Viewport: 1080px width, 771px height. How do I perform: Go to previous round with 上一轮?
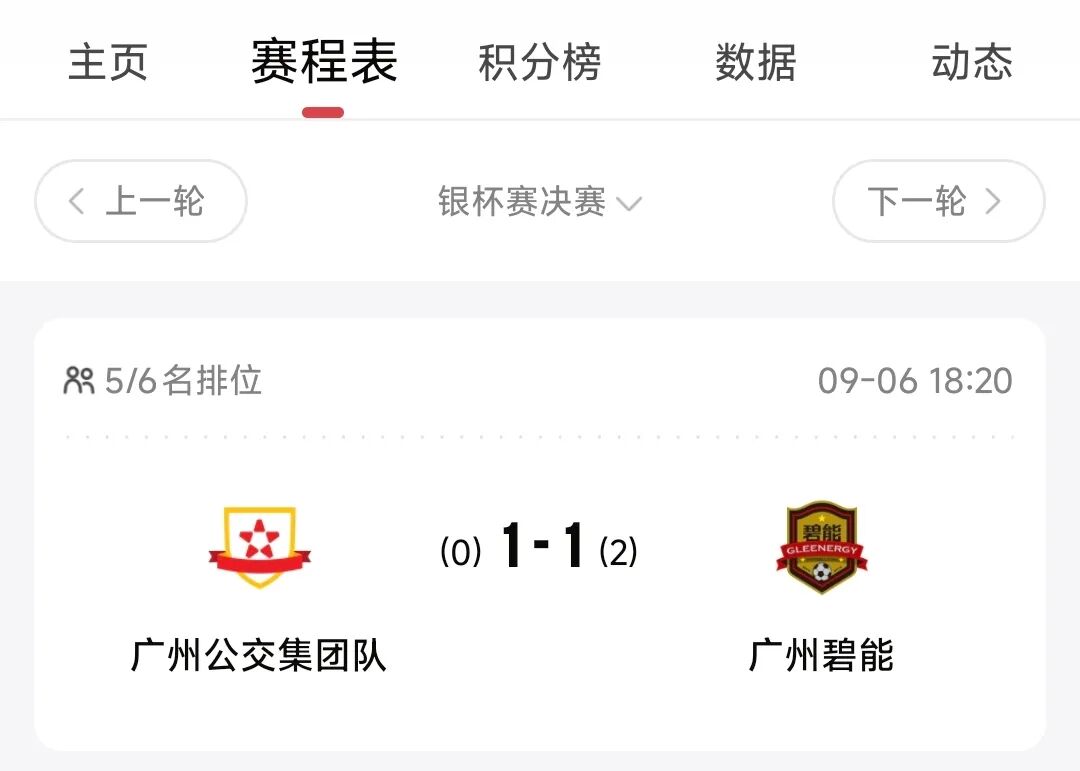click(x=141, y=201)
